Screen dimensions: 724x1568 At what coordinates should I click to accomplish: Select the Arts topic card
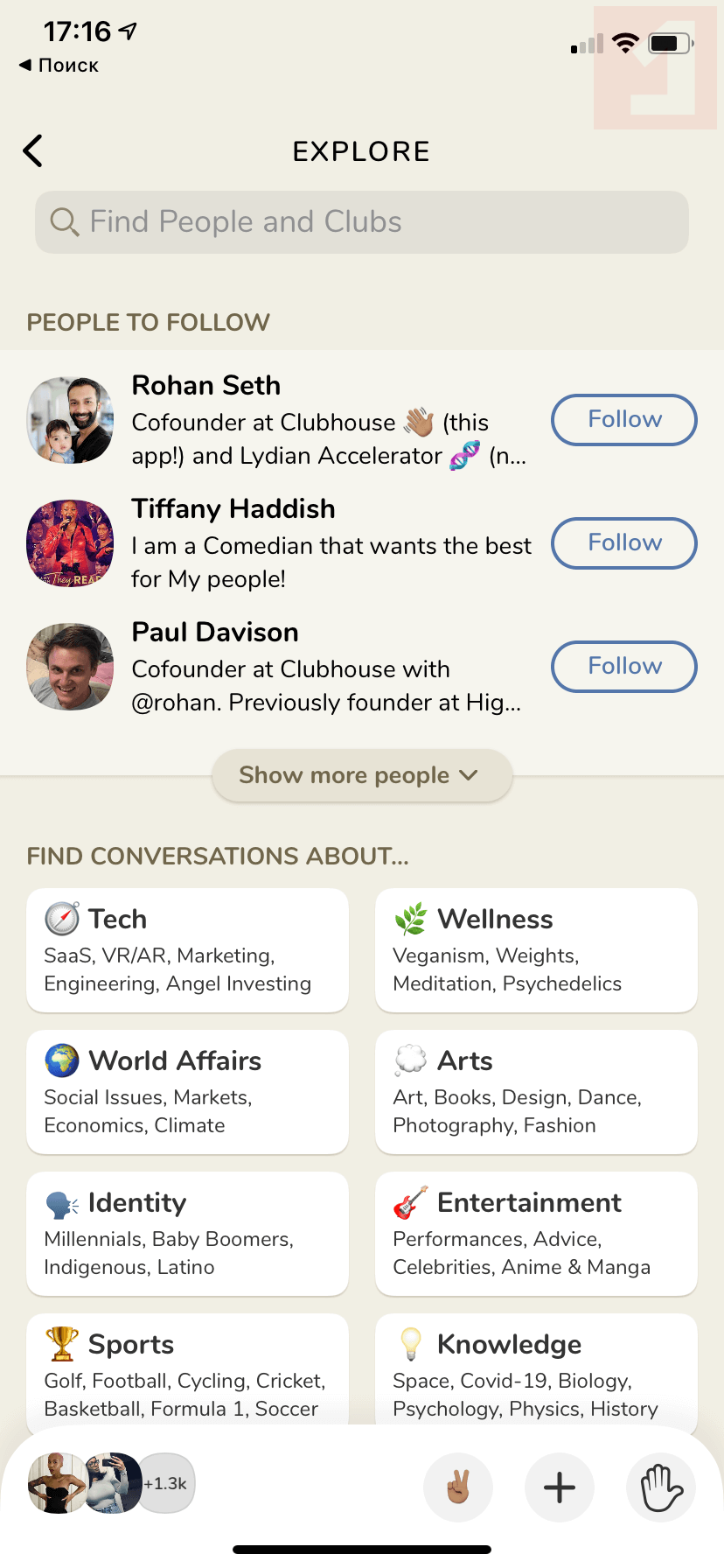point(536,1092)
